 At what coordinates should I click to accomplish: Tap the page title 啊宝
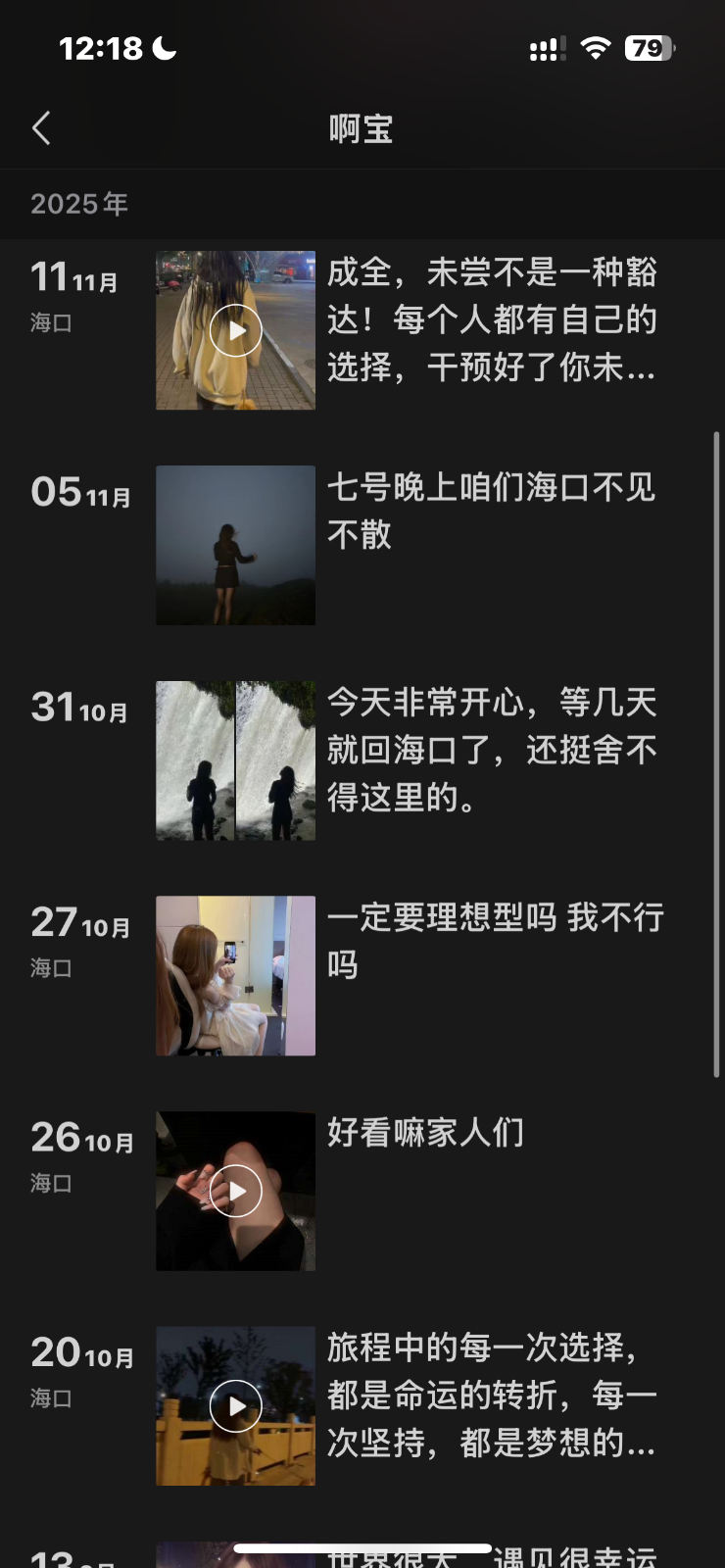[x=362, y=128]
